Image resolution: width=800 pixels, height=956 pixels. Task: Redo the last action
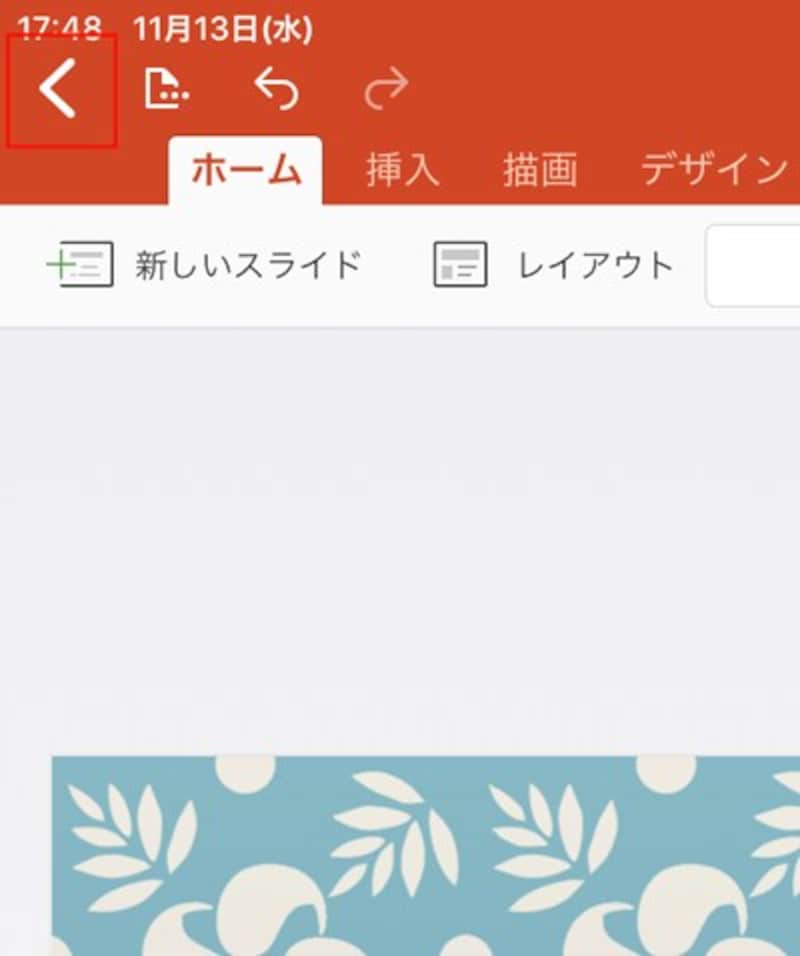point(385,88)
